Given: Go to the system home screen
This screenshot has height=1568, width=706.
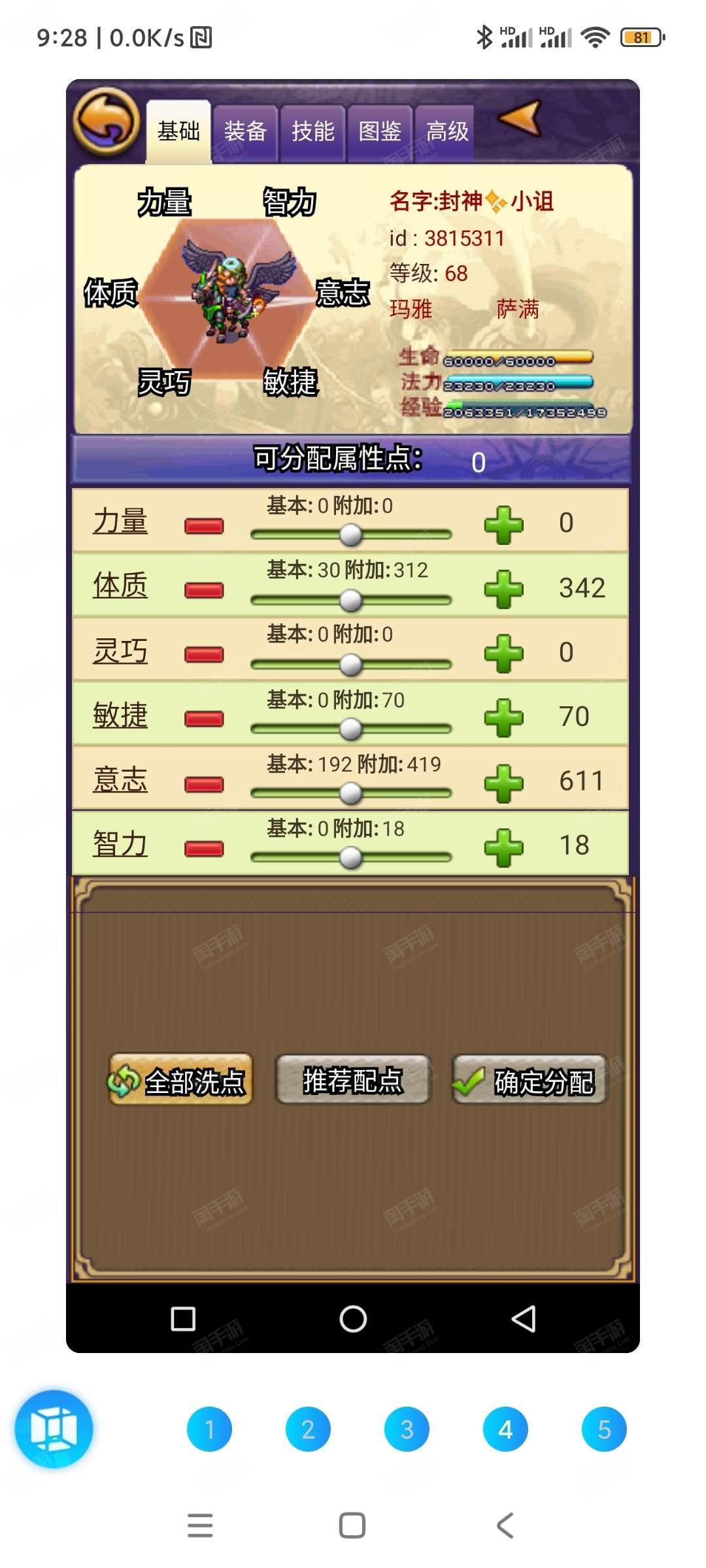Looking at the screenshot, I should point(352,1526).
